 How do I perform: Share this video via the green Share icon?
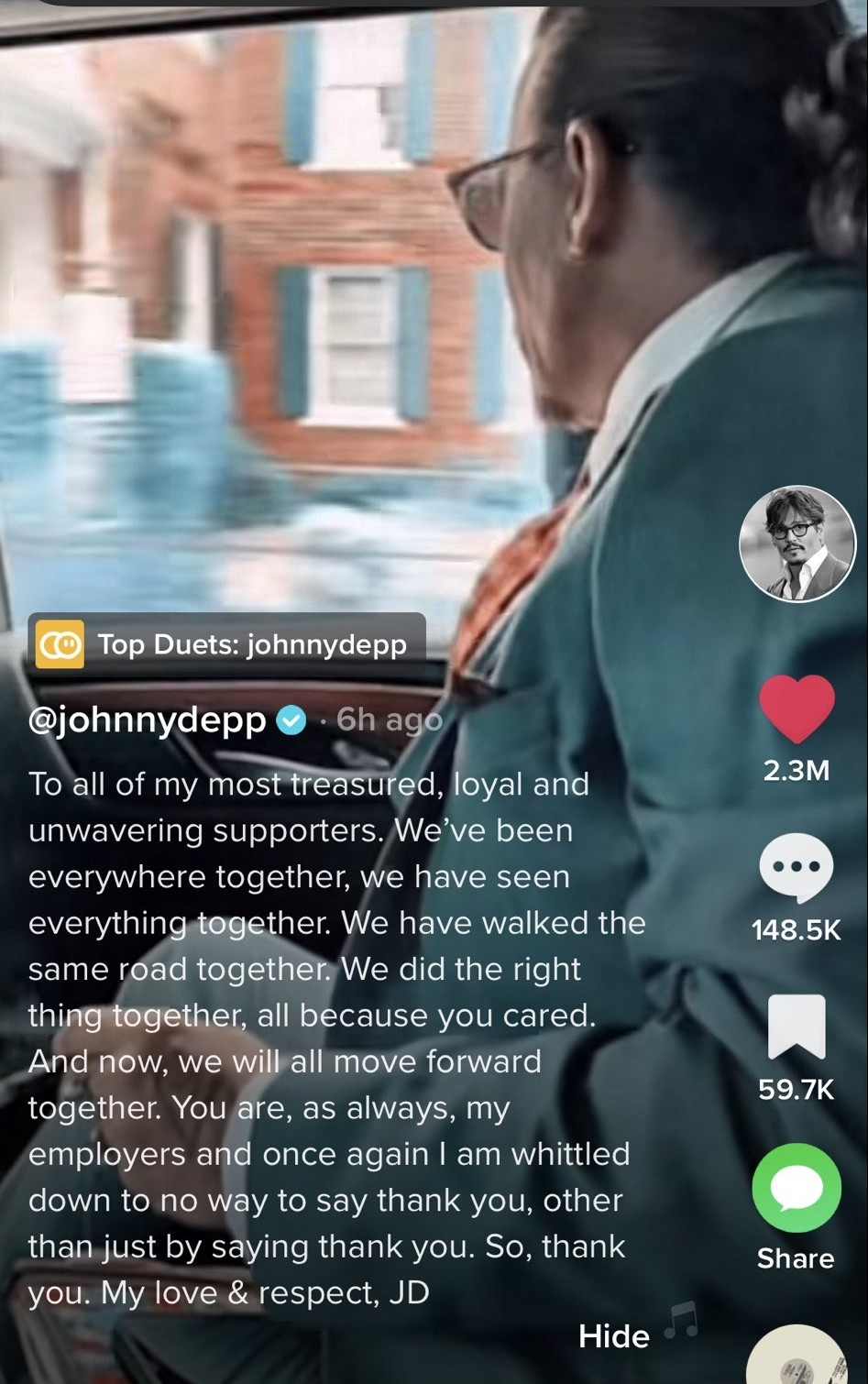point(796,1188)
